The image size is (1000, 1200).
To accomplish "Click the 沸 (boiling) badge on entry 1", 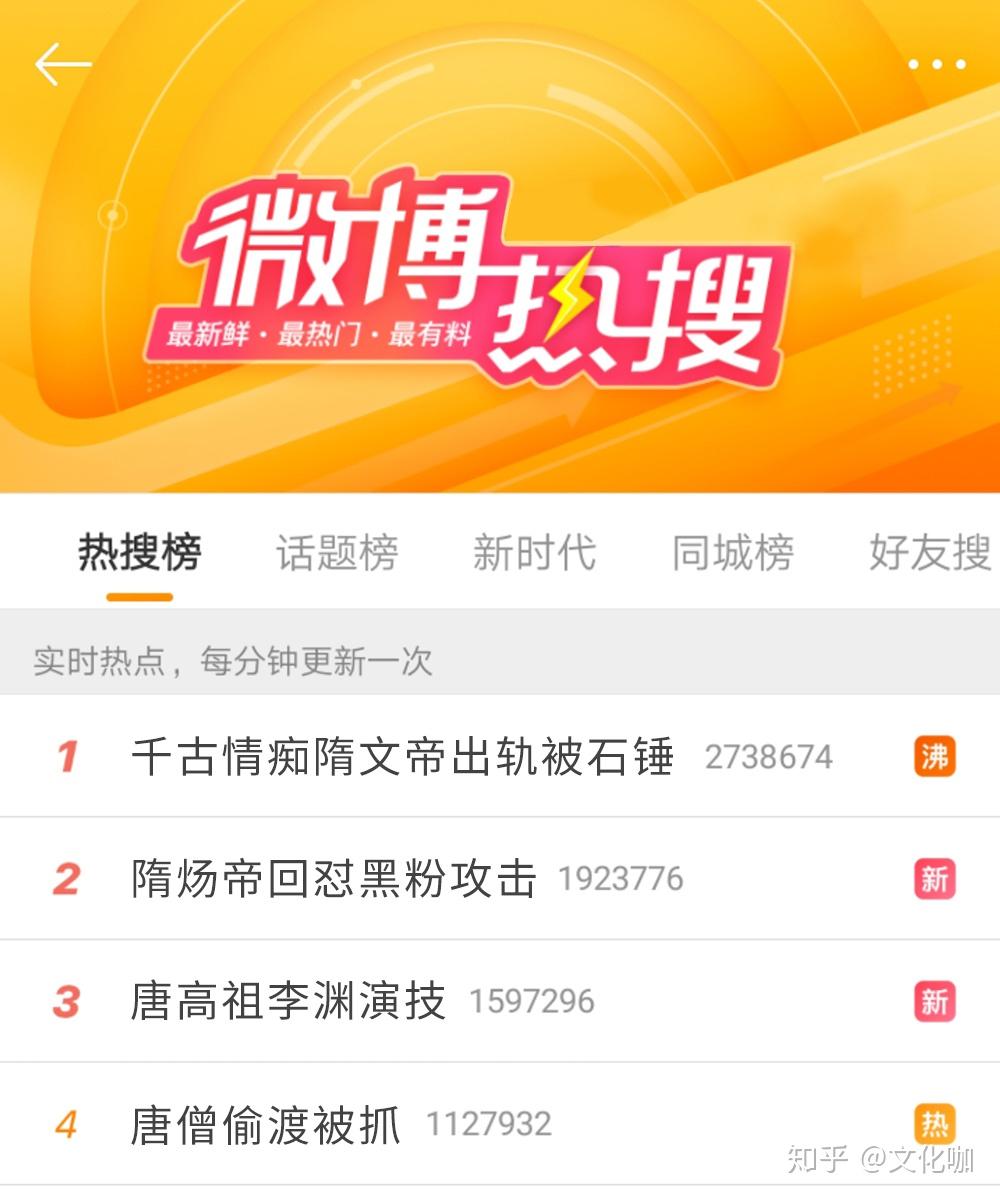I will point(934,757).
